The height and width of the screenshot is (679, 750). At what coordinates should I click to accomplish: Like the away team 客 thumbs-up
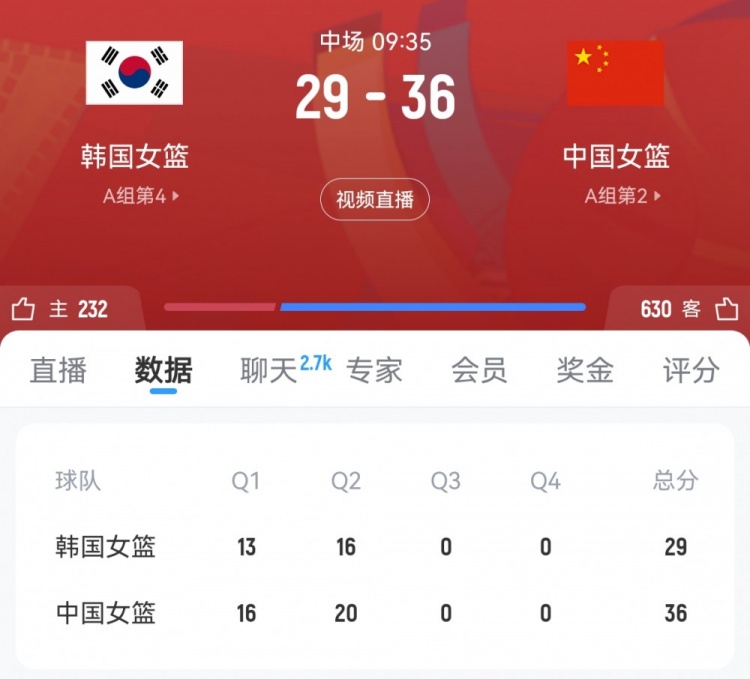click(x=726, y=309)
